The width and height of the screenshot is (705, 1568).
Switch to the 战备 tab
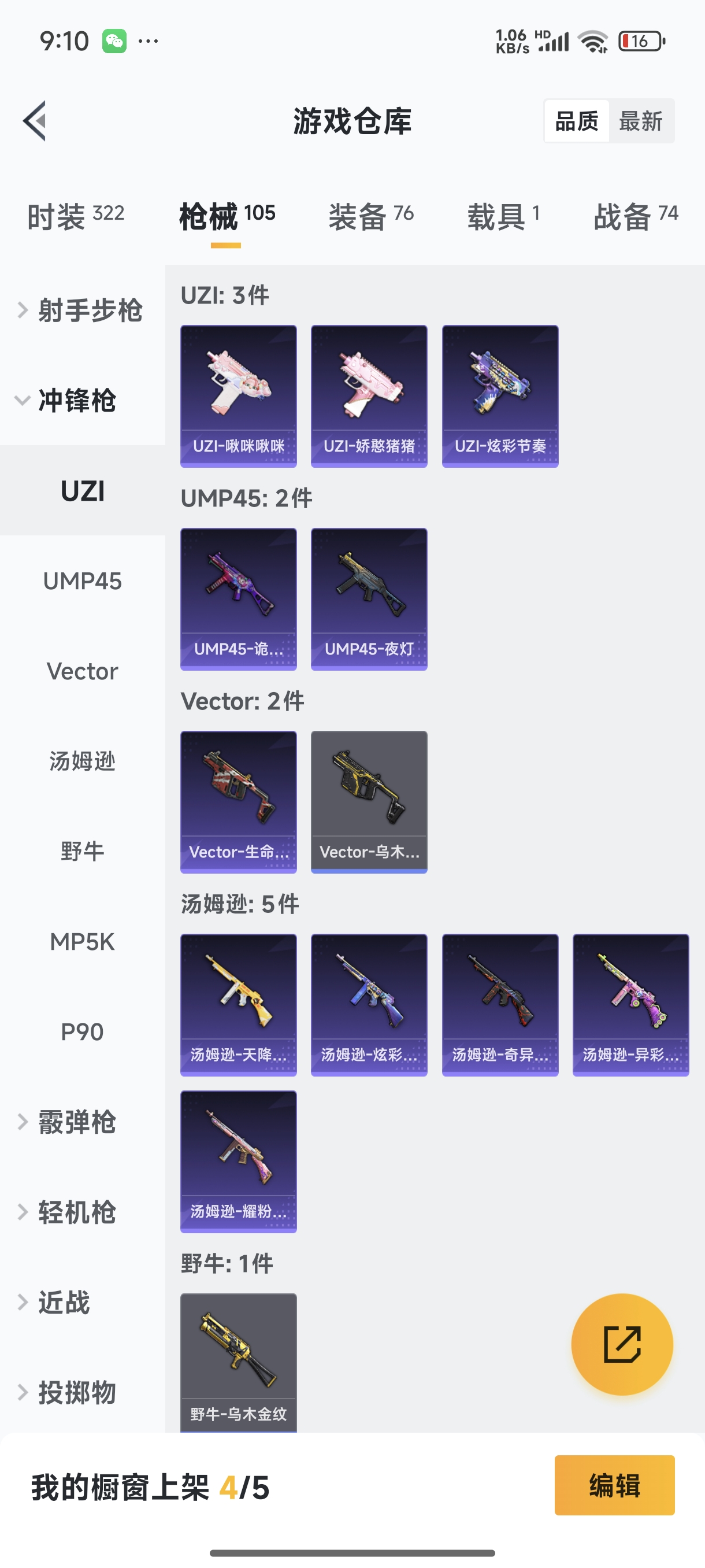(636, 216)
